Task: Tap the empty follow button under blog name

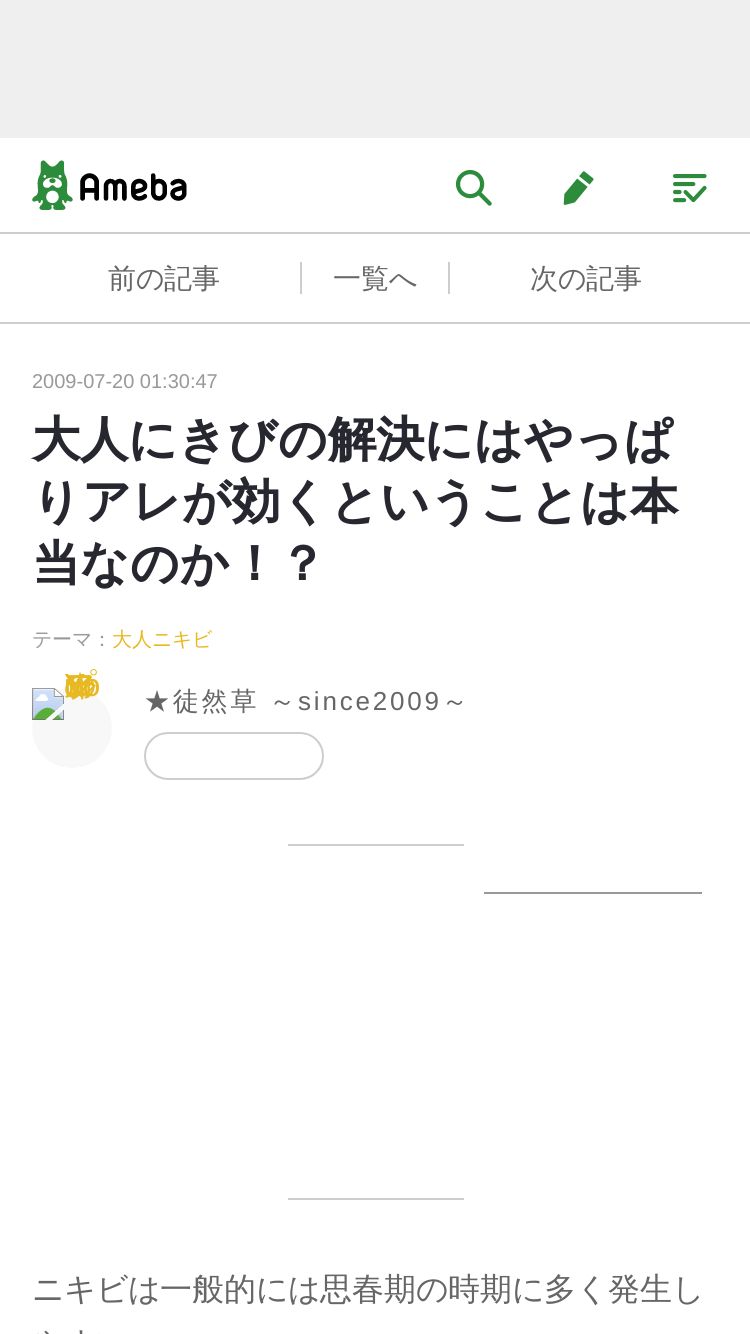Action: point(234,756)
